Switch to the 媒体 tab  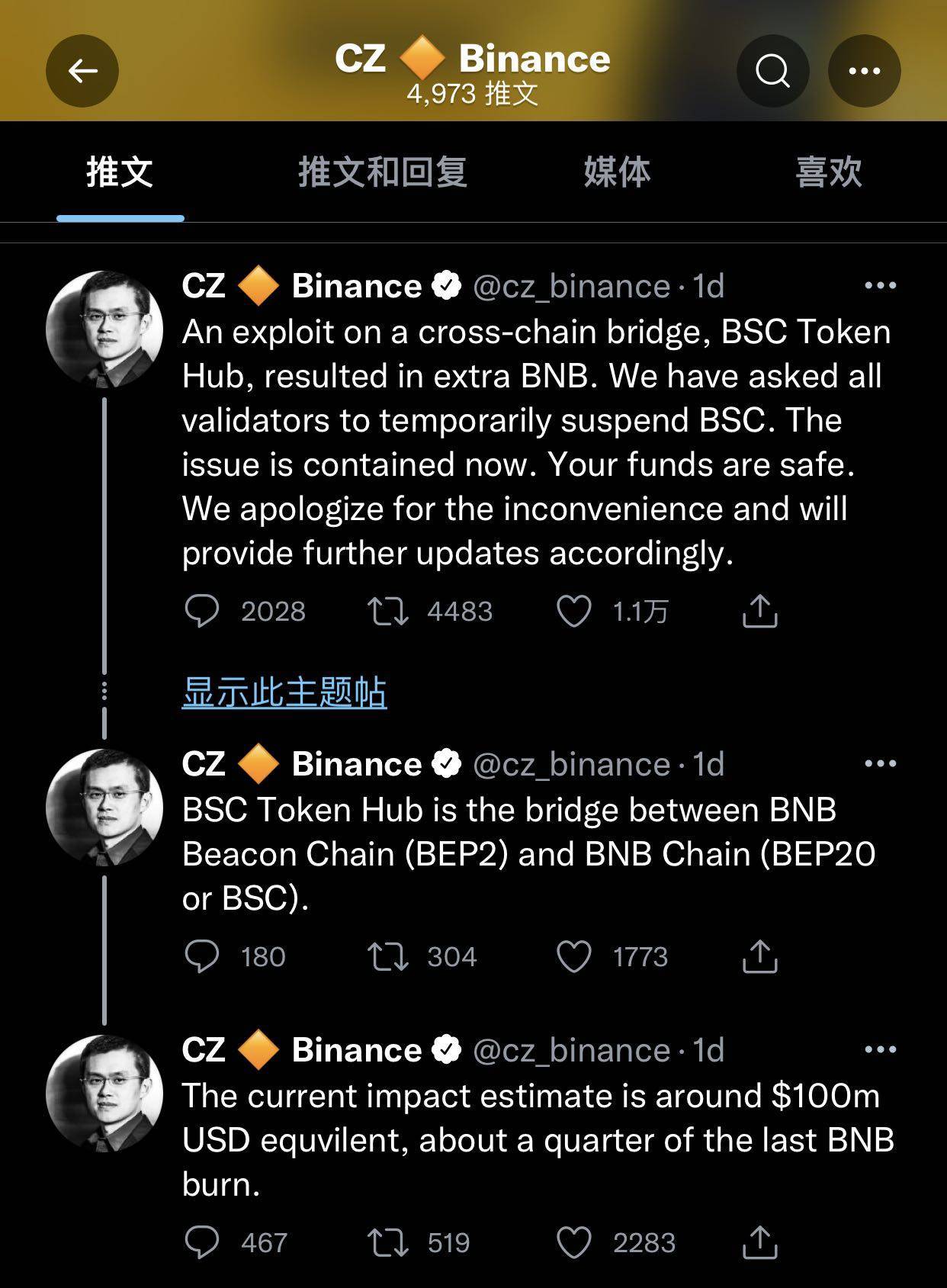pos(617,172)
